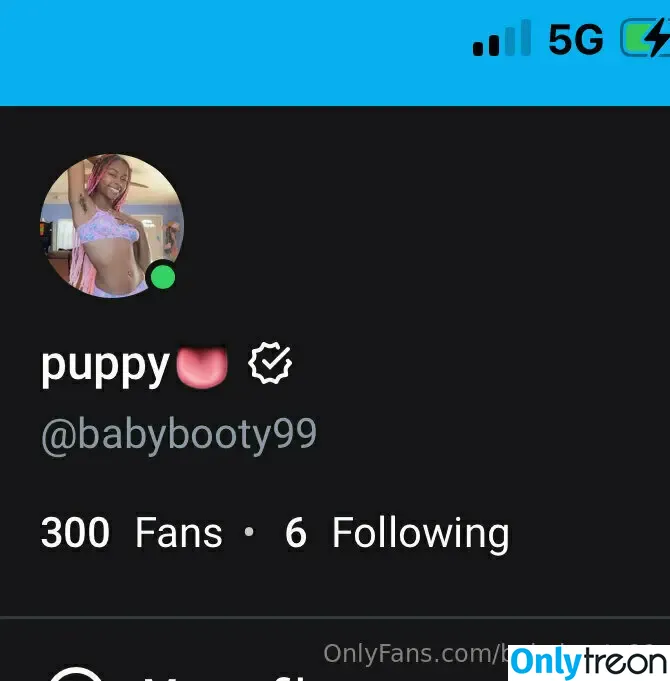
Task: Open the 6 Following list
Action: 397,533
